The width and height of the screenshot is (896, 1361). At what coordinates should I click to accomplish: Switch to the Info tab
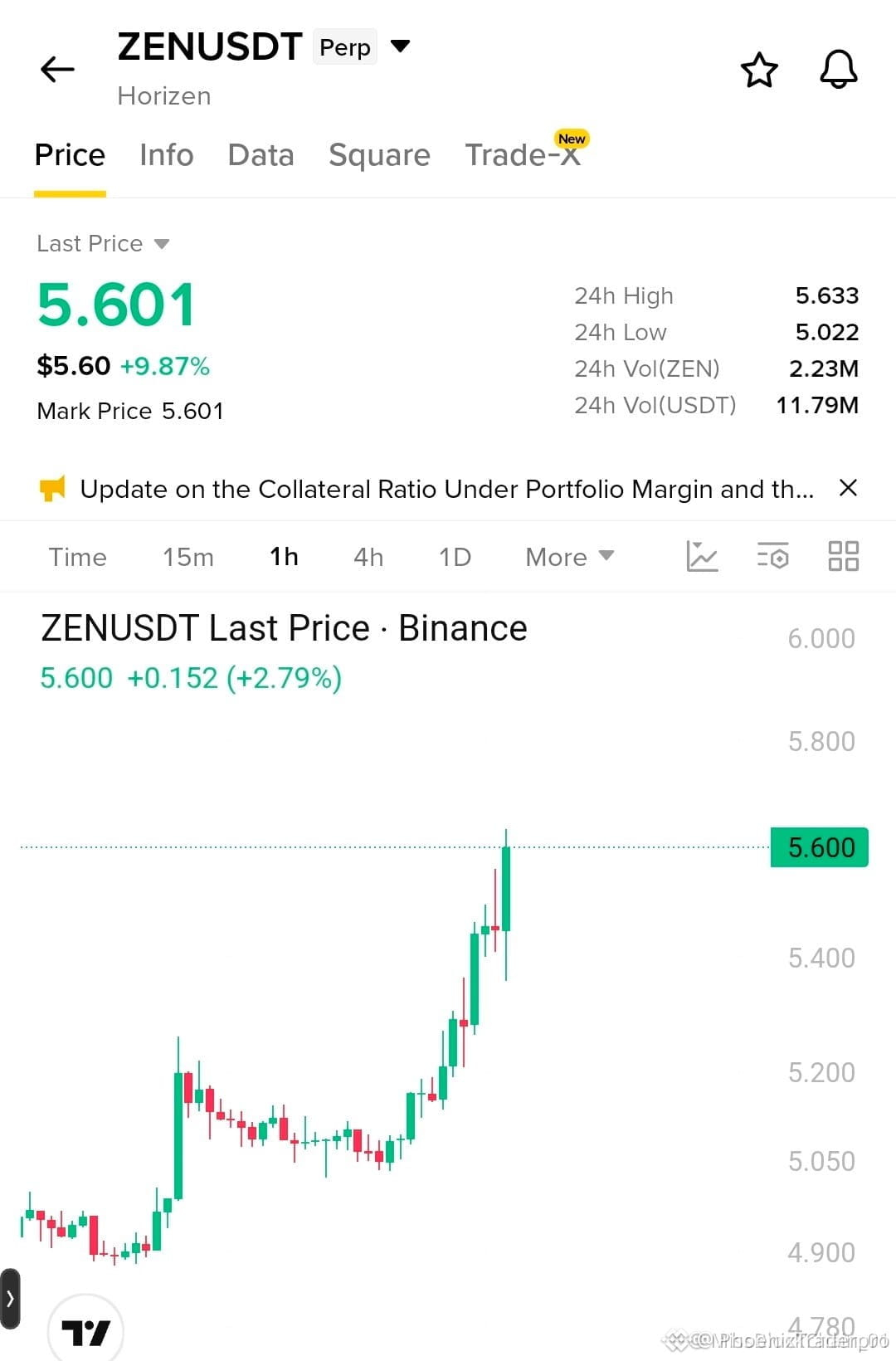point(166,155)
